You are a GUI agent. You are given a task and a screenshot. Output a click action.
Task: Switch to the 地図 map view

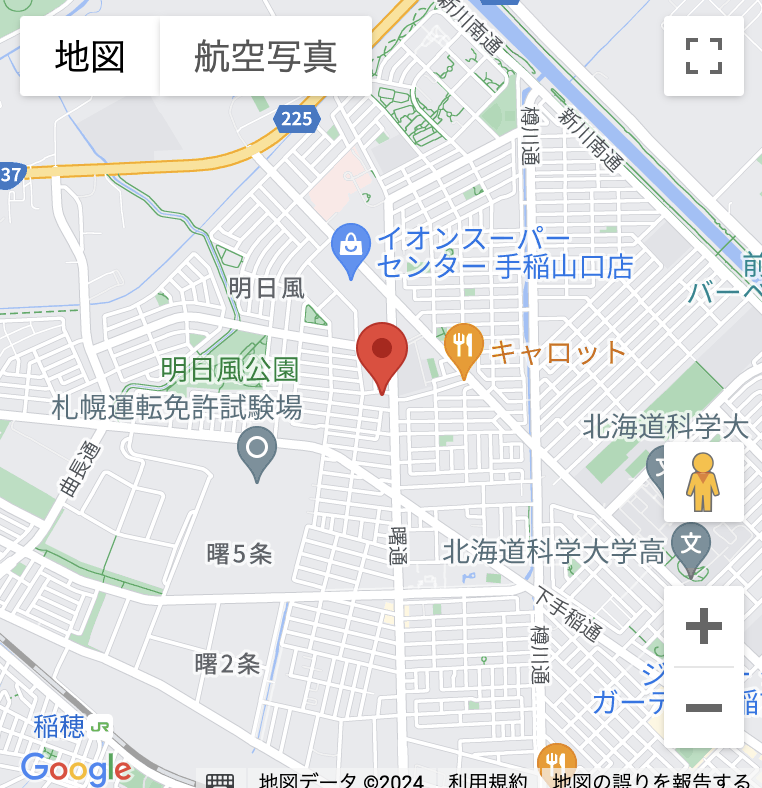(x=90, y=56)
